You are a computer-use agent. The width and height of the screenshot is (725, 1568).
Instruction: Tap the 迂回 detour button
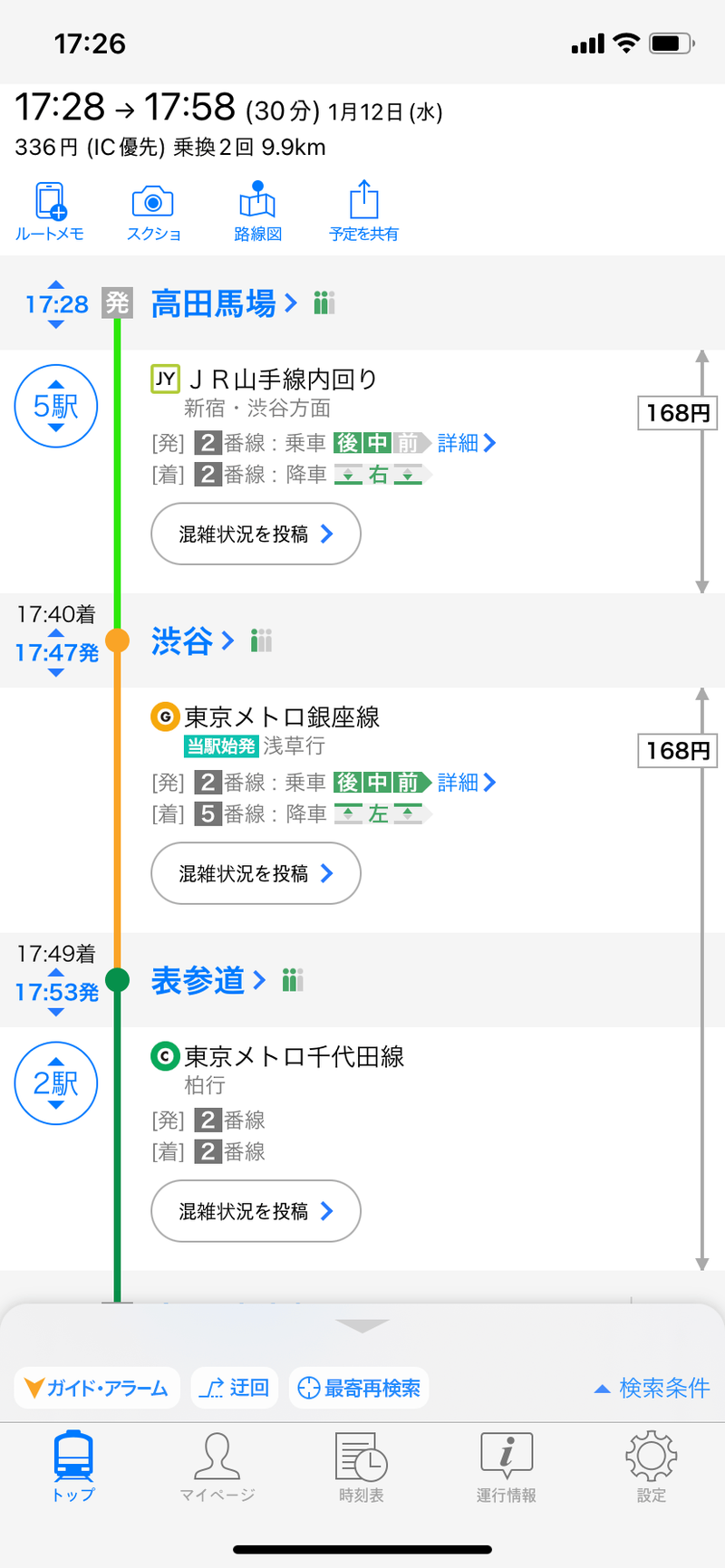pyautogui.click(x=235, y=1388)
